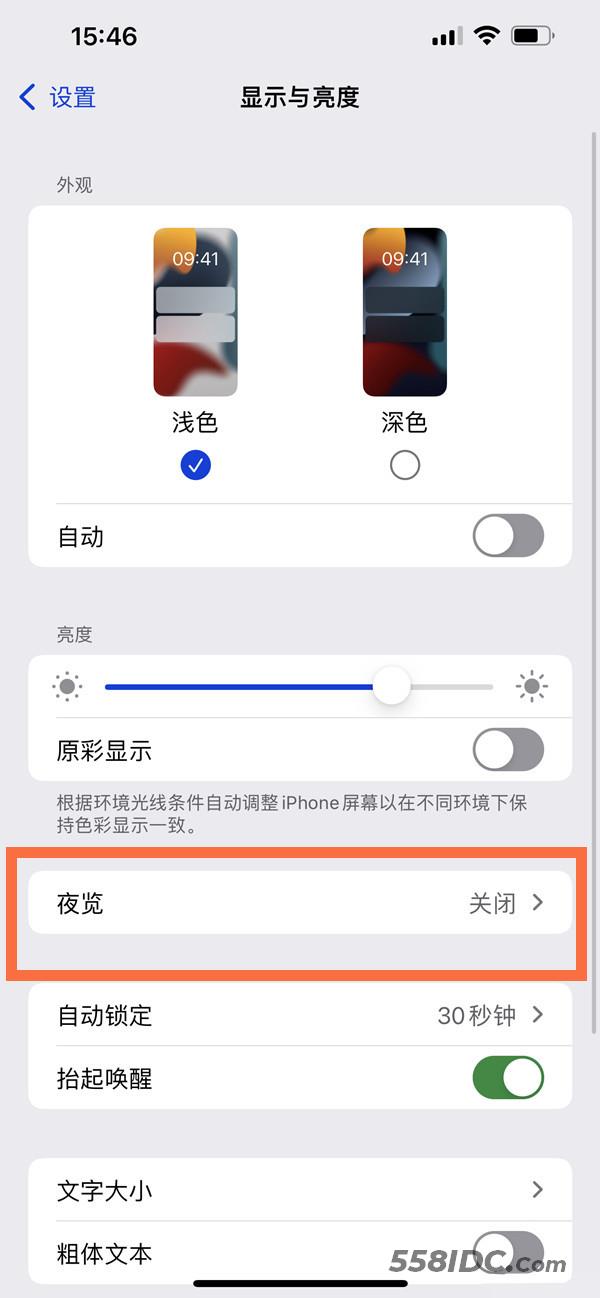Open 自动锁定 settings
Image resolution: width=600 pixels, height=1298 pixels.
[300, 1015]
